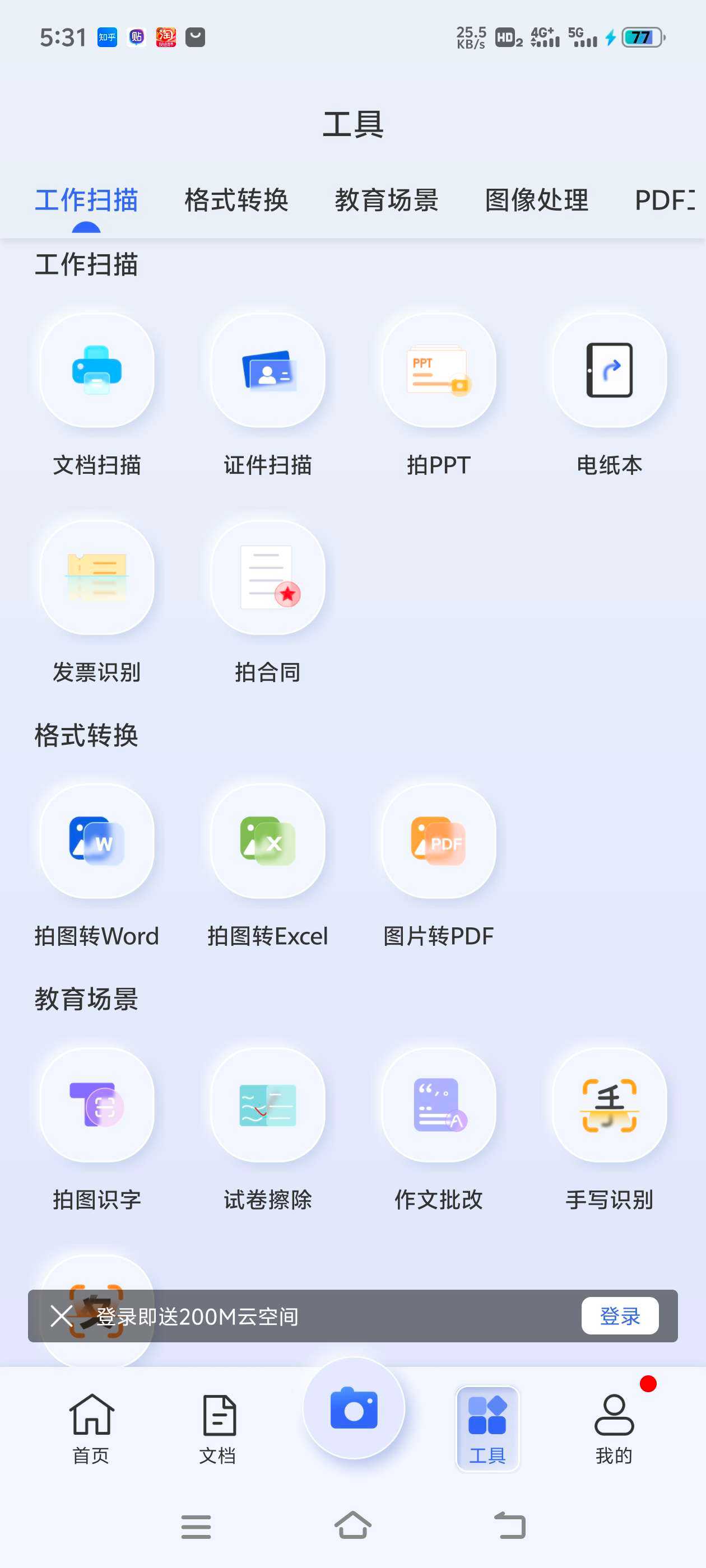Switch to the 教育场景 top tab
This screenshot has height=1568, width=706.
[x=386, y=200]
